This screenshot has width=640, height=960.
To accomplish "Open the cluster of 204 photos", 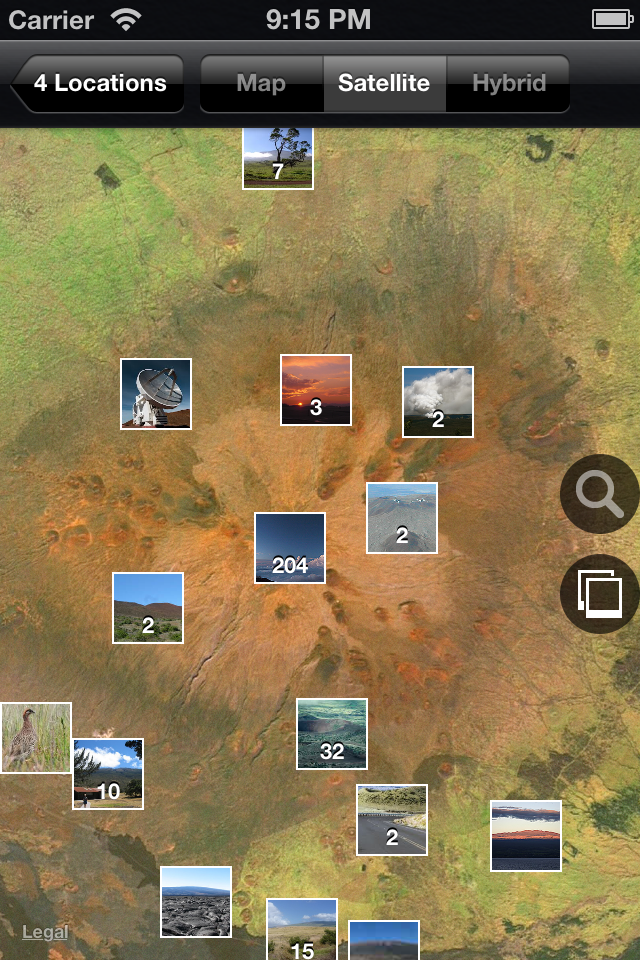I will [290, 548].
